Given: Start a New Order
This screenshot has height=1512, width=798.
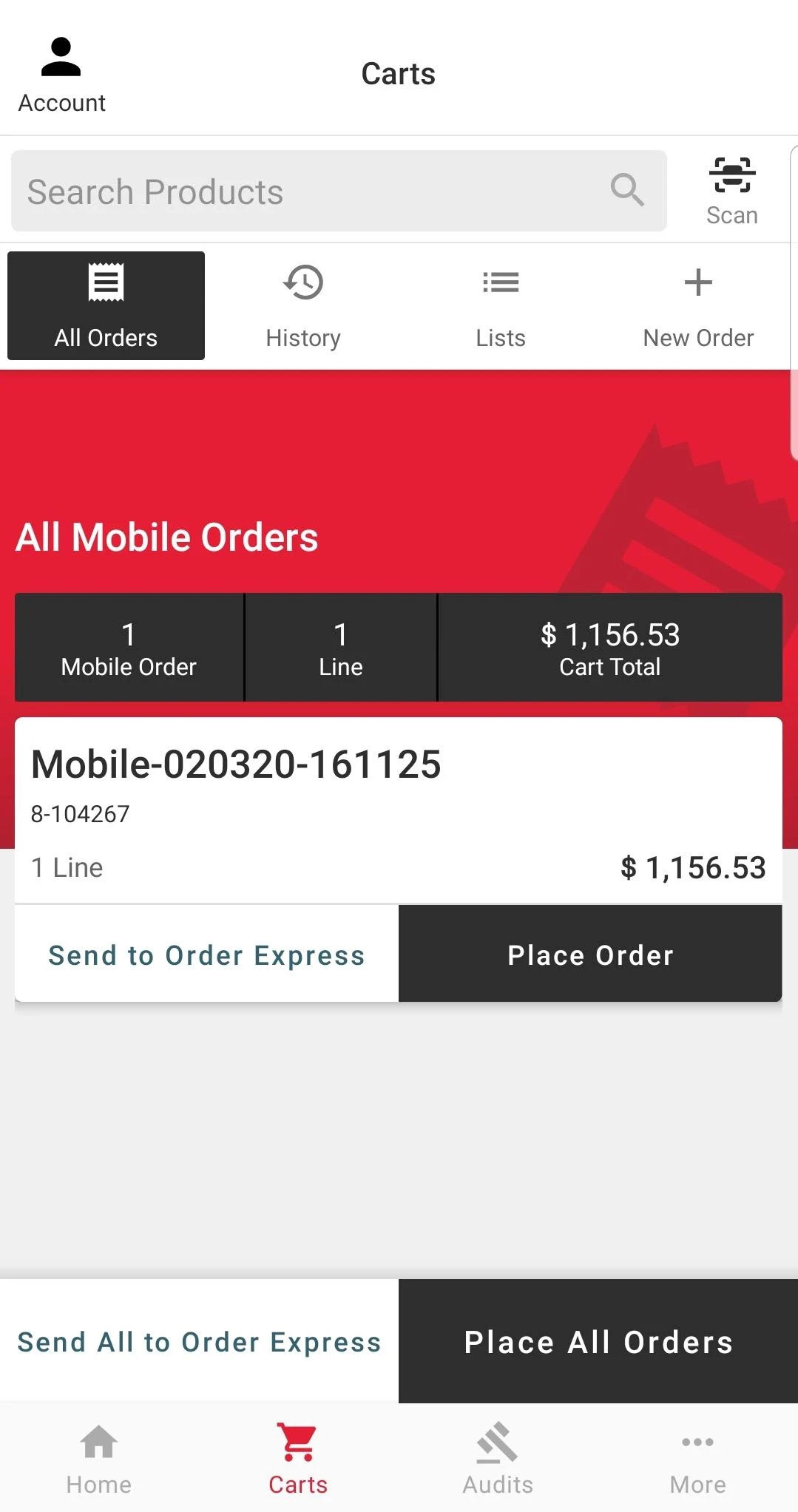Looking at the screenshot, I should tap(698, 306).
